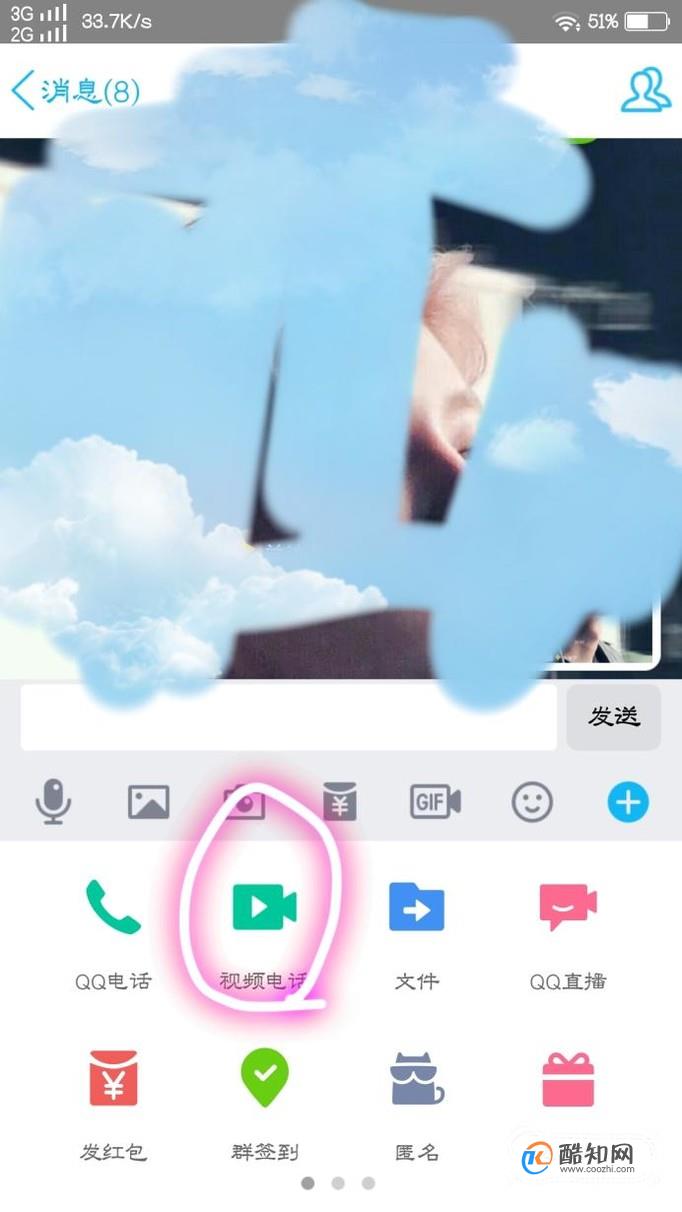Open the GIF video icon
The image size is (682, 1212).
pos(435,802)
